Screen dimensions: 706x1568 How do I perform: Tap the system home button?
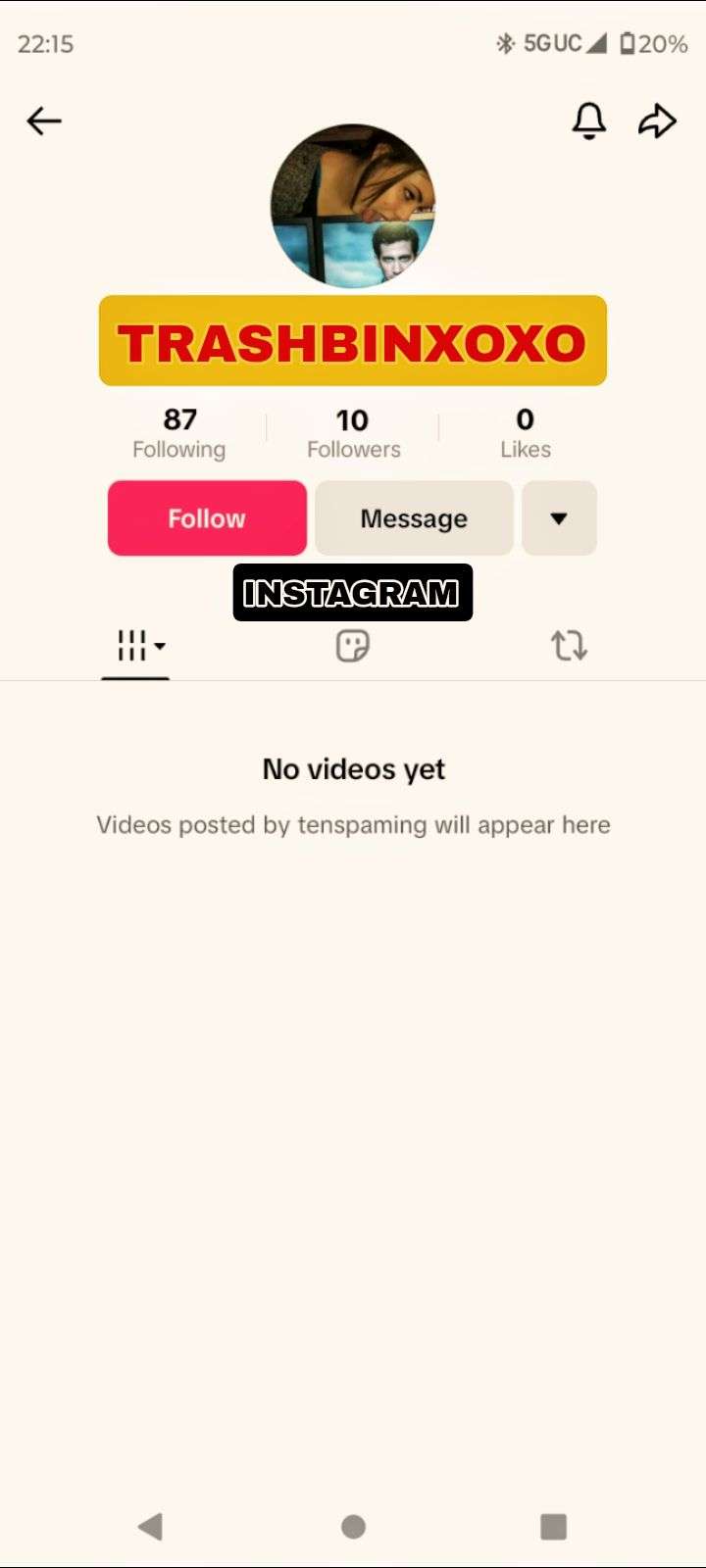coord(353,1526)
